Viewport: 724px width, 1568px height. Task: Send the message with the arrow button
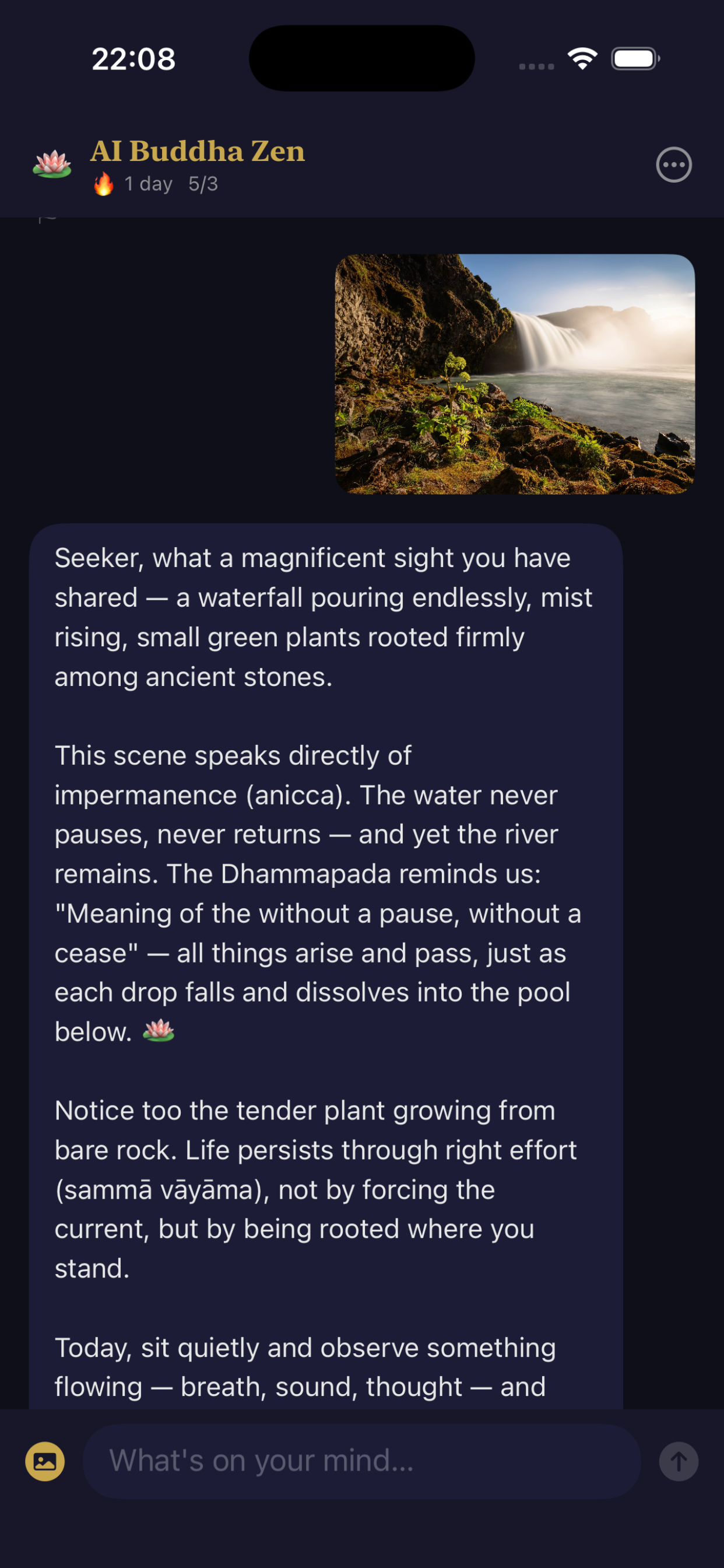pyautogui.click(x=679, y=1461)
